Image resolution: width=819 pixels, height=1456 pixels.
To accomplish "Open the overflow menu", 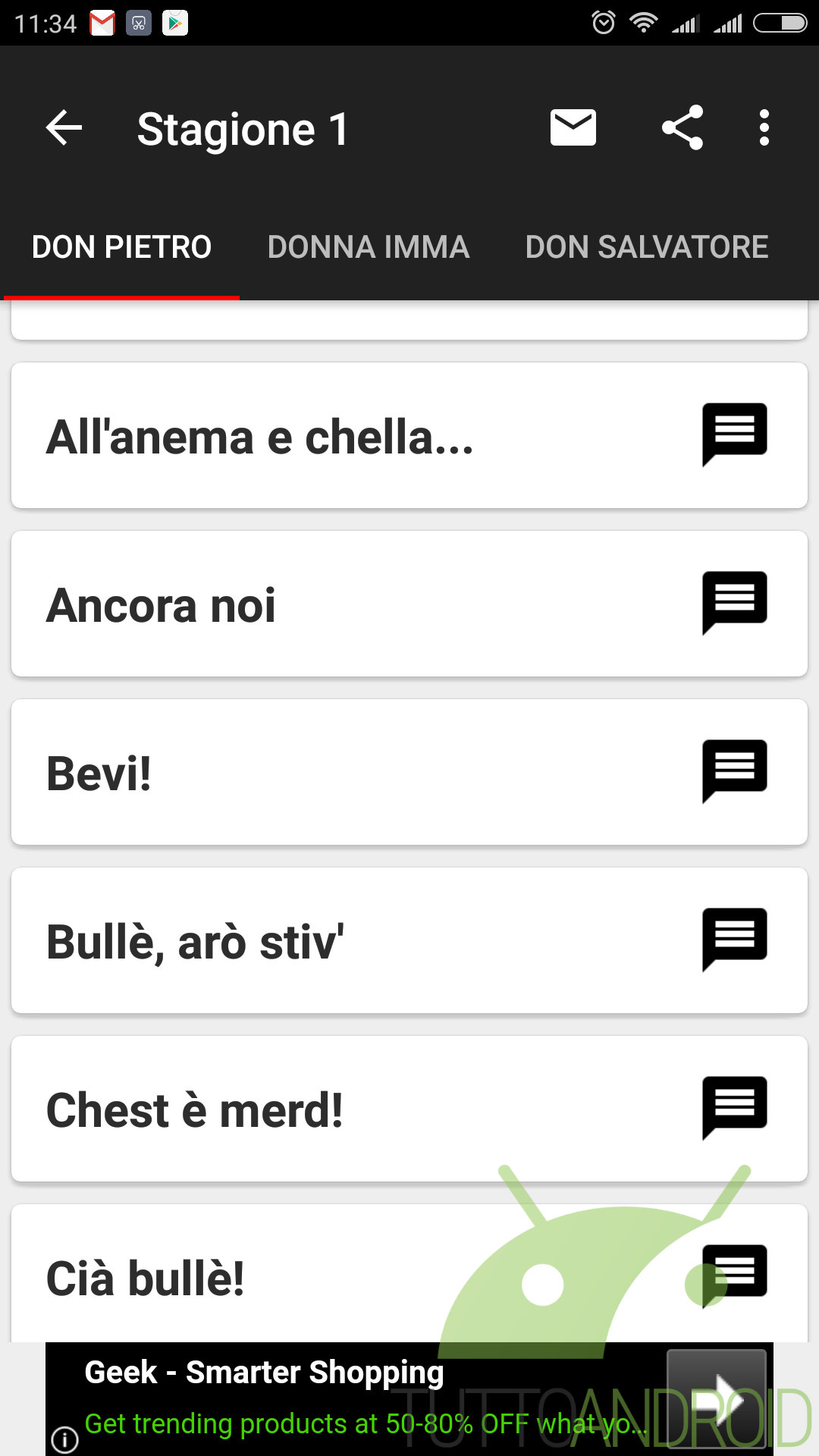I will pos(764,127).
